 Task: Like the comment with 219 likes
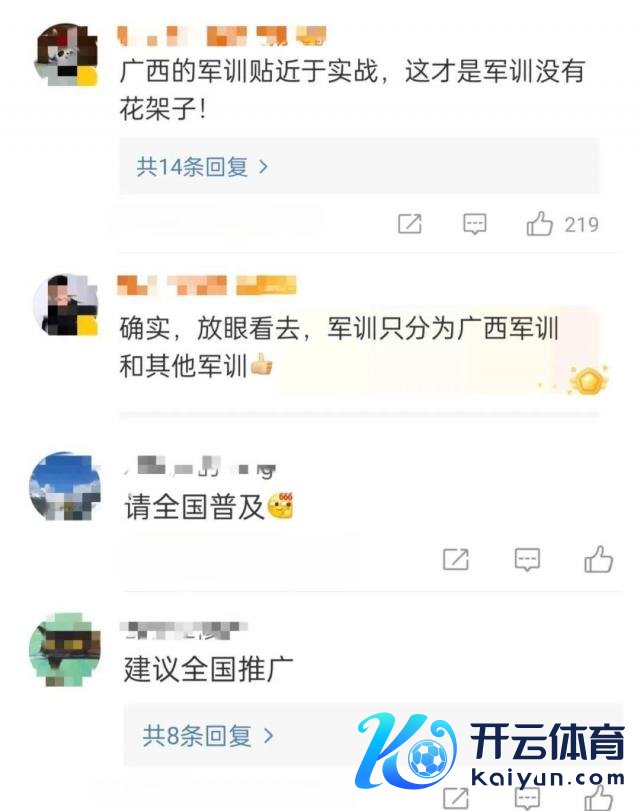pyautogui.click(x=541, y=224)
